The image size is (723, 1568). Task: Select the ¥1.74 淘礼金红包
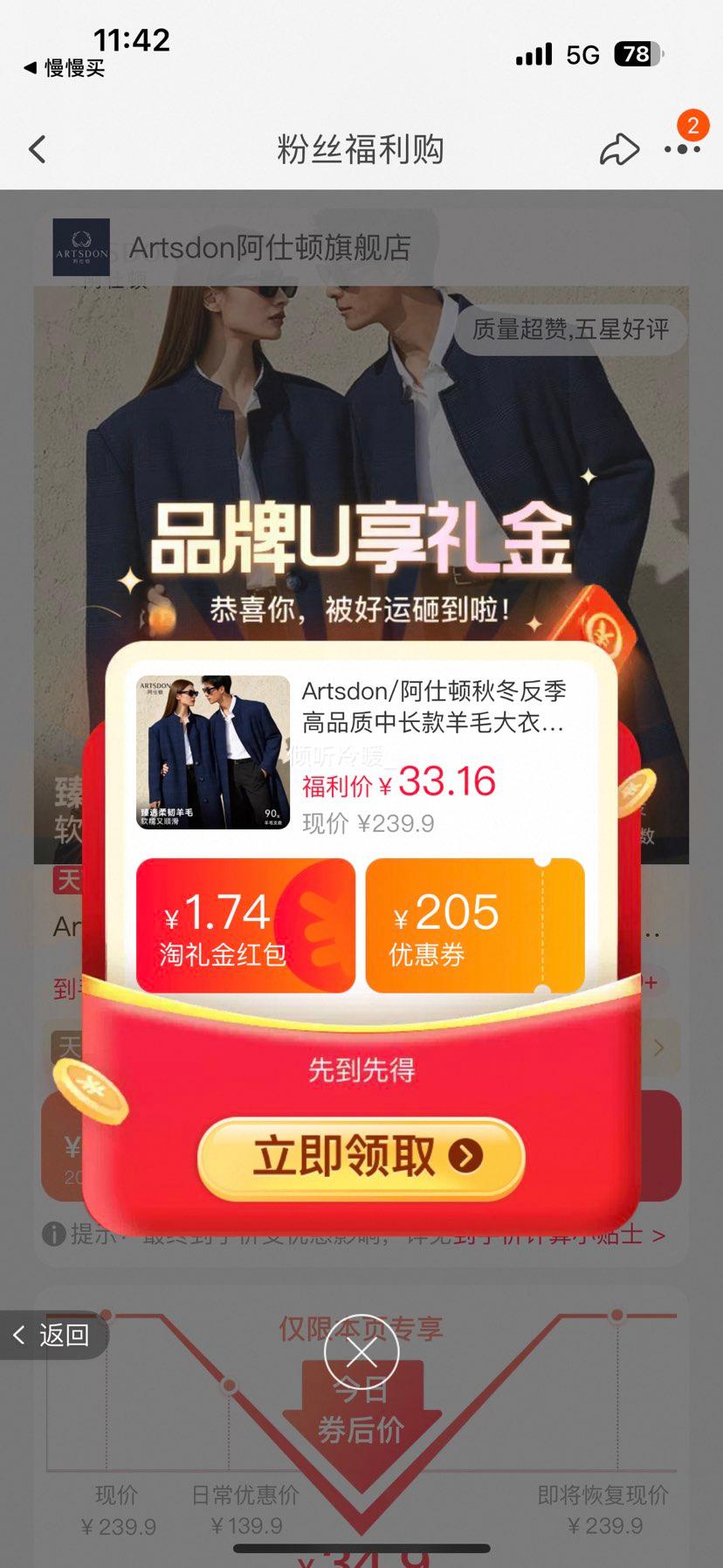245,926
